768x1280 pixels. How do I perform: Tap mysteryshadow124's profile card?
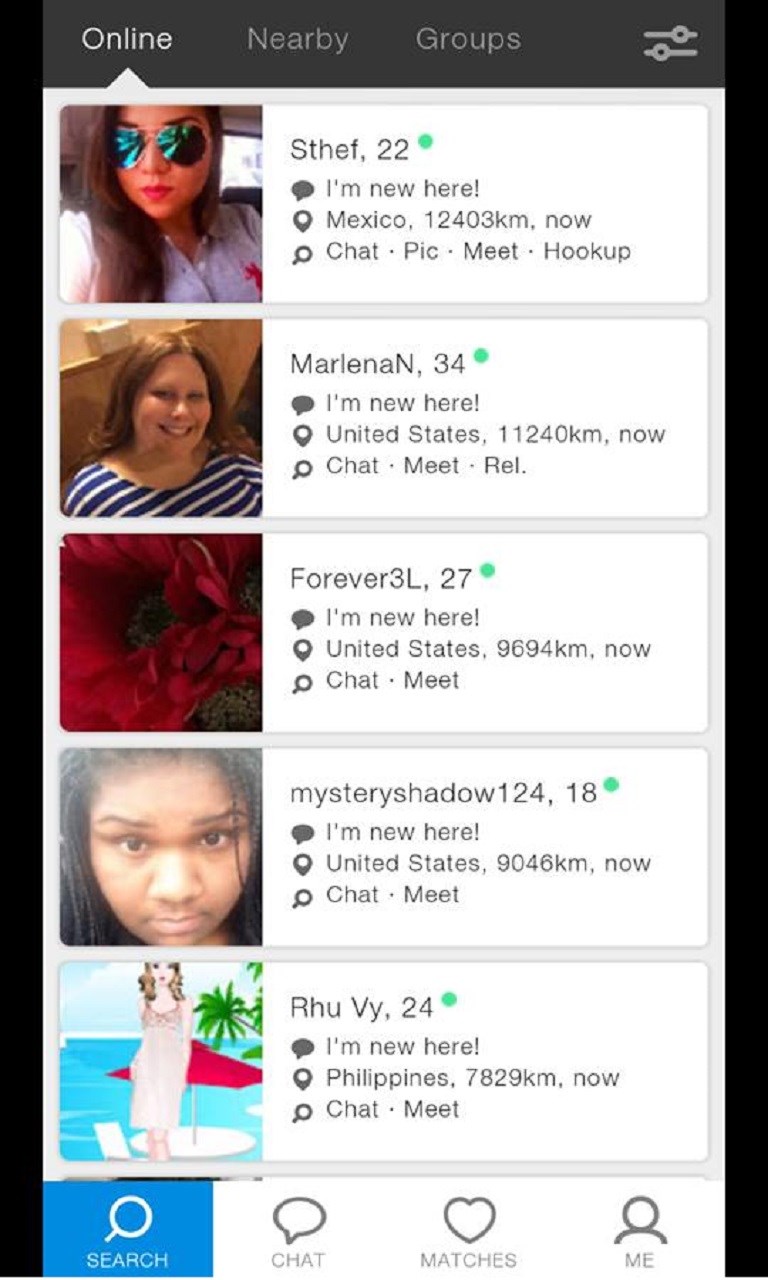coord(384,847)
